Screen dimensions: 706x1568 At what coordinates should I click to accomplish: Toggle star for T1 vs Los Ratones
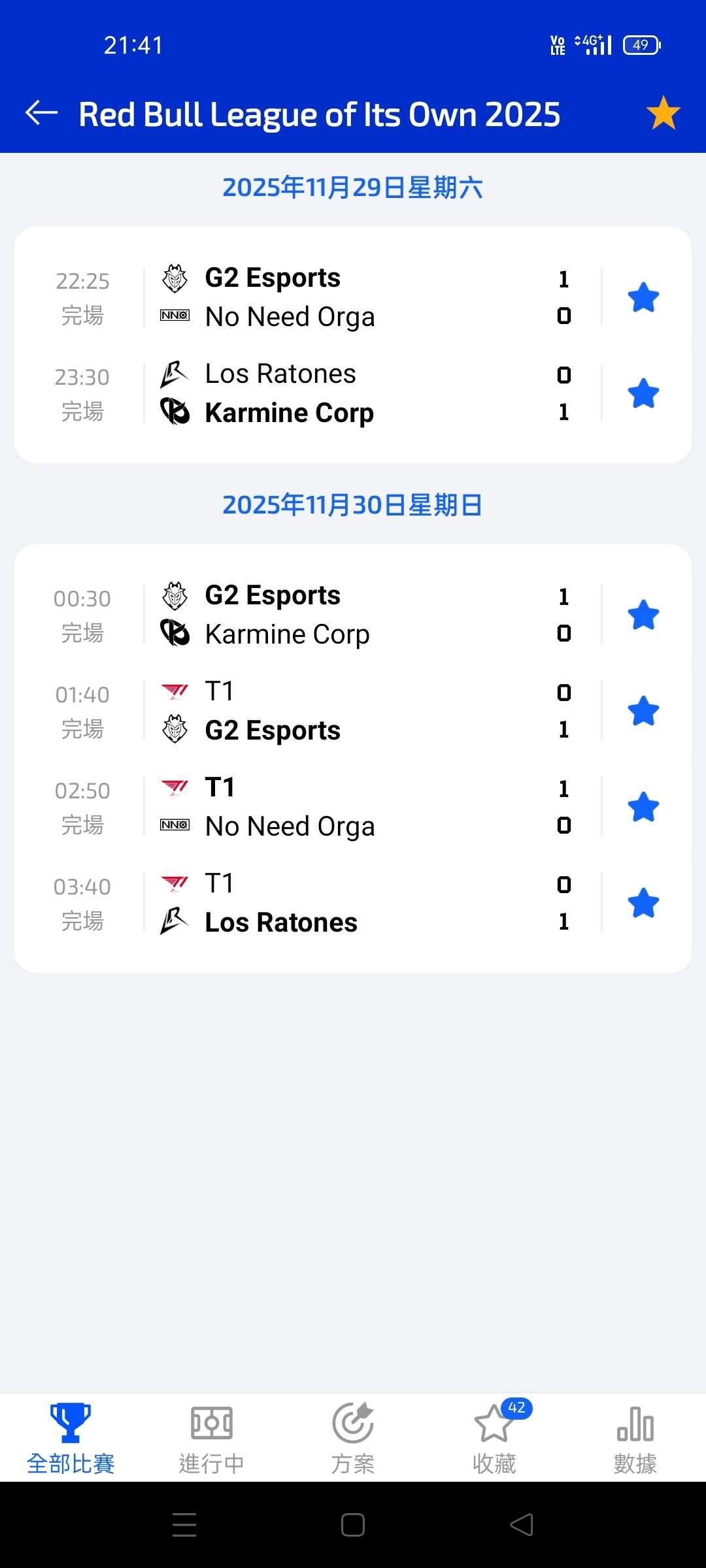(643, 904)
